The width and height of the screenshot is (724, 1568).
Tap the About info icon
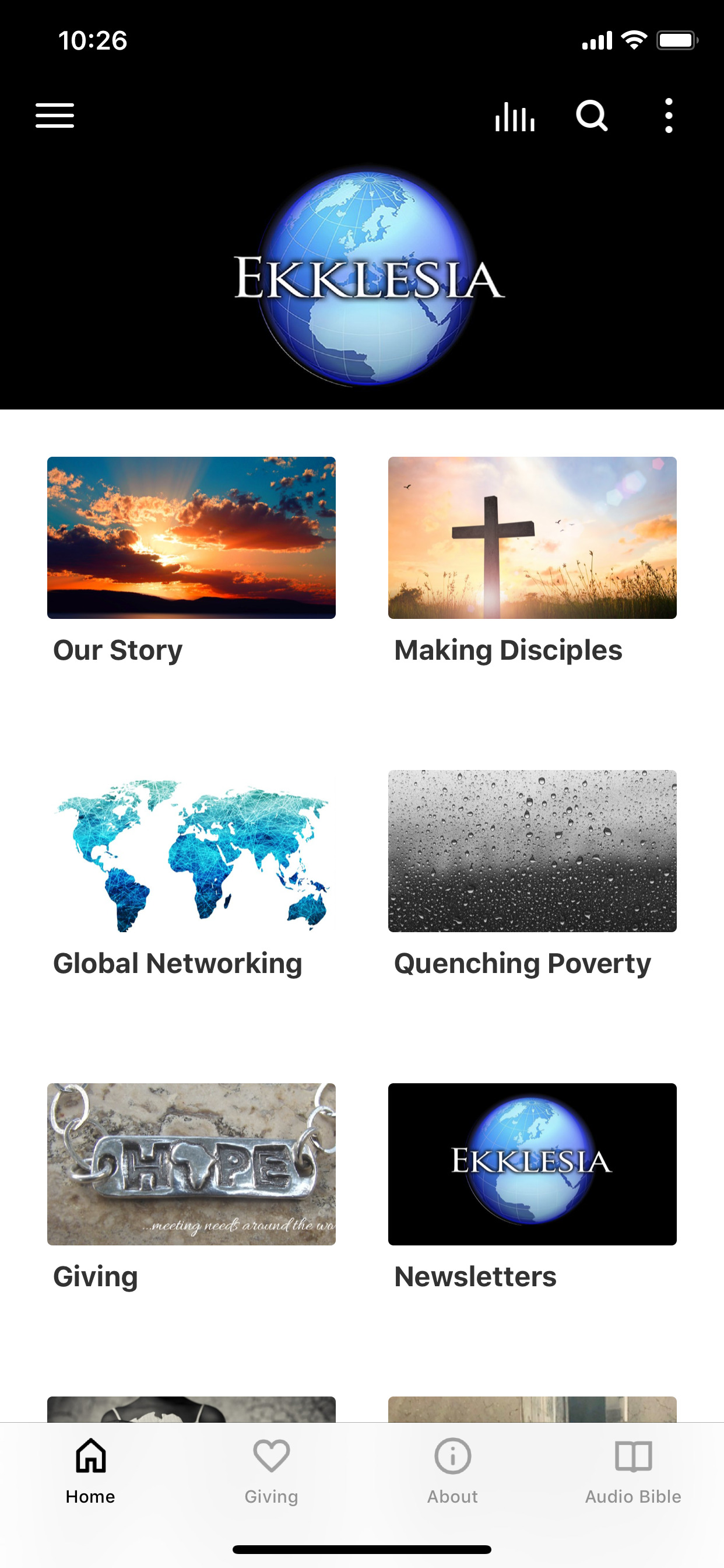(452, 1457)
